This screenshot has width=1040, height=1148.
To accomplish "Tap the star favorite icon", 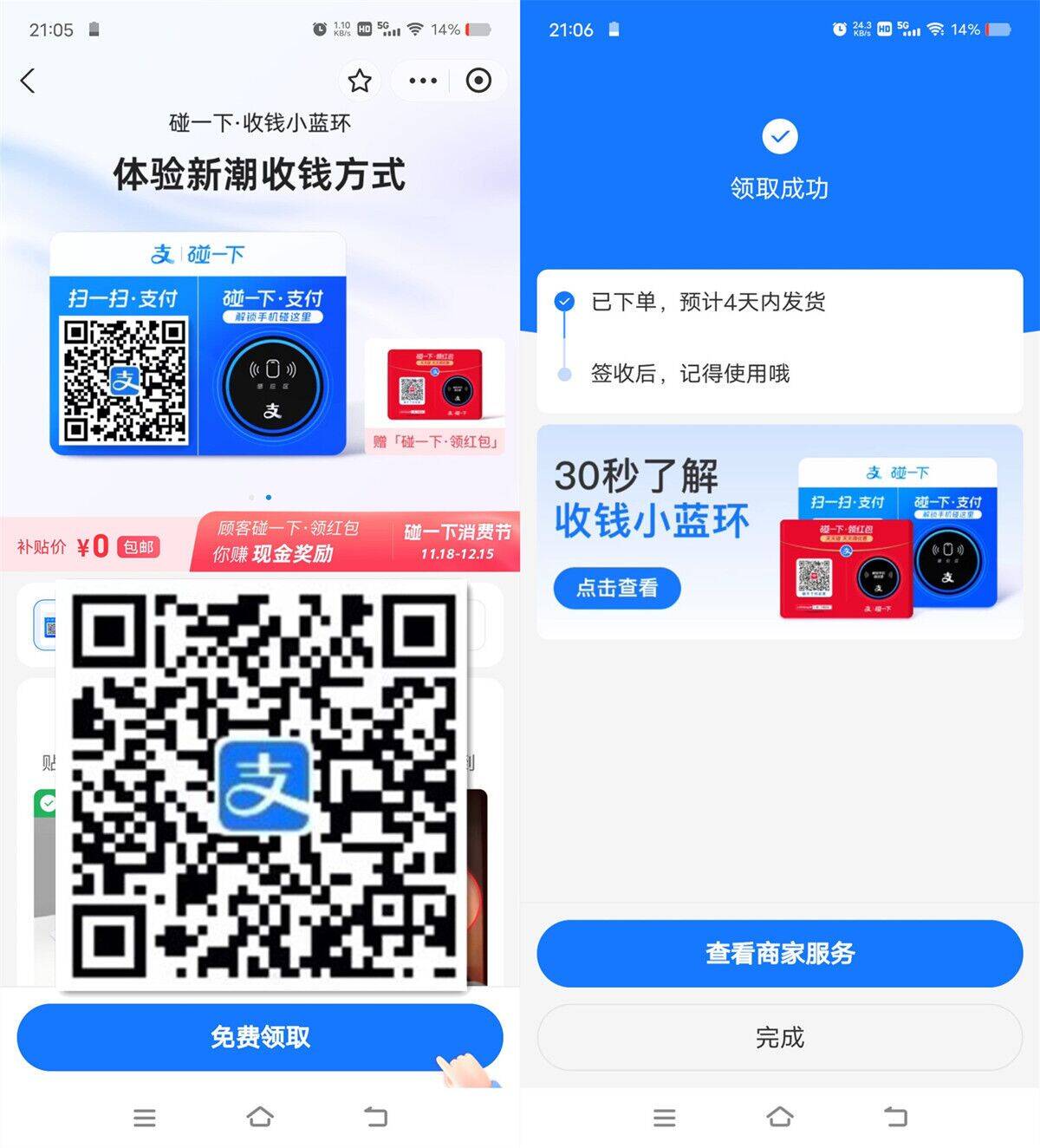I will [x=360, y=80].
